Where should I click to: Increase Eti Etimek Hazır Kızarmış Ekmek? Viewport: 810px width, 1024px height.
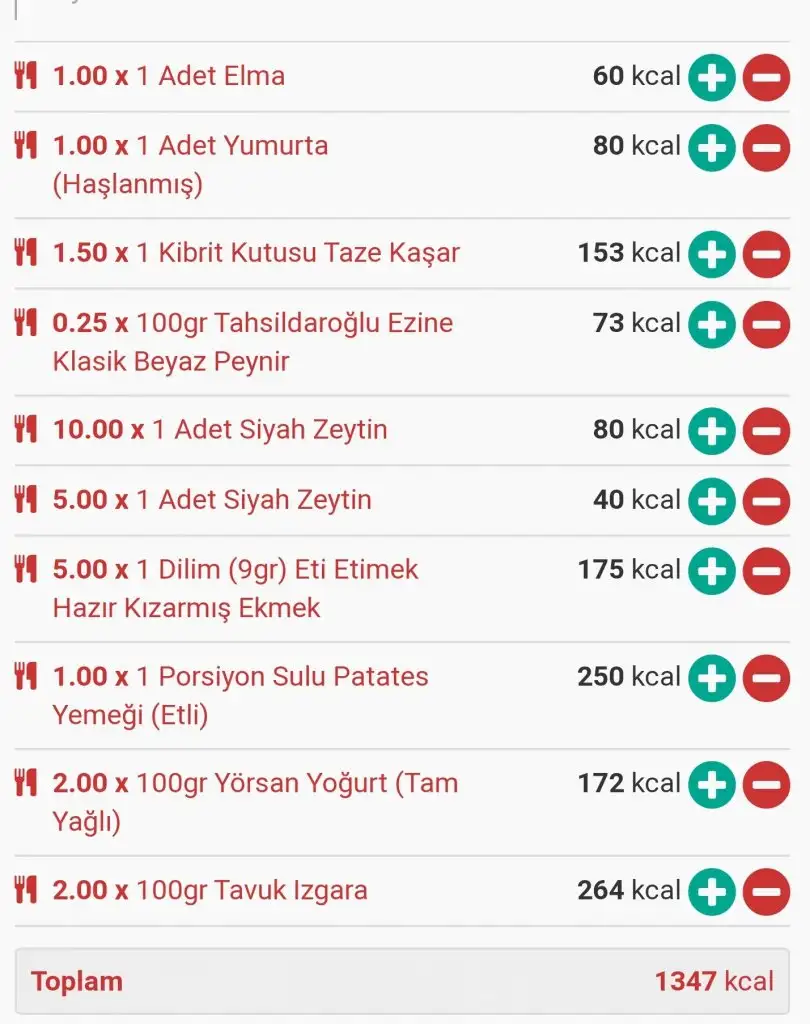click(712, 572)
